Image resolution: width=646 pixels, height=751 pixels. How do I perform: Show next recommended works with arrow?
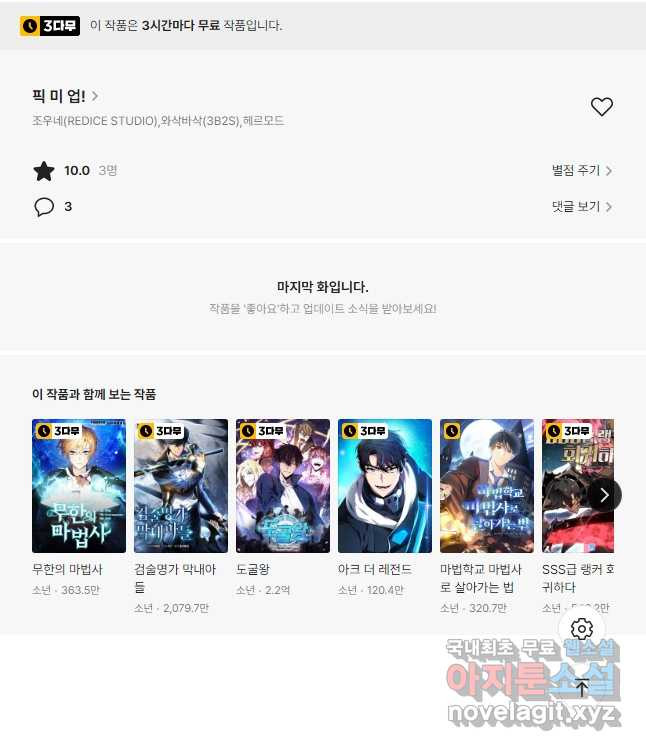pos(604,494)
